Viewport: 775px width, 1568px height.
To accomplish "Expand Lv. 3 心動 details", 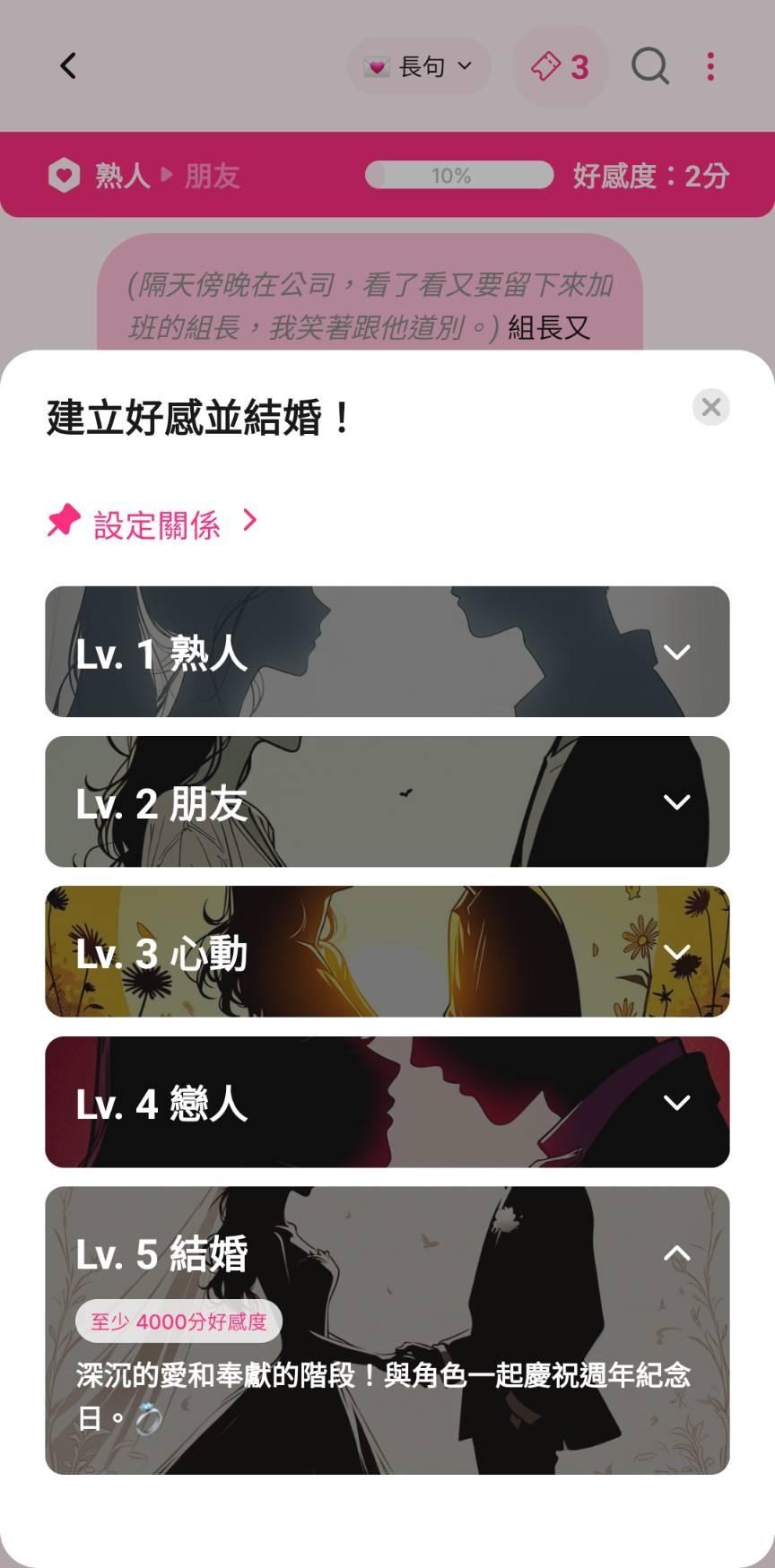I will click(x=387, y=951).
